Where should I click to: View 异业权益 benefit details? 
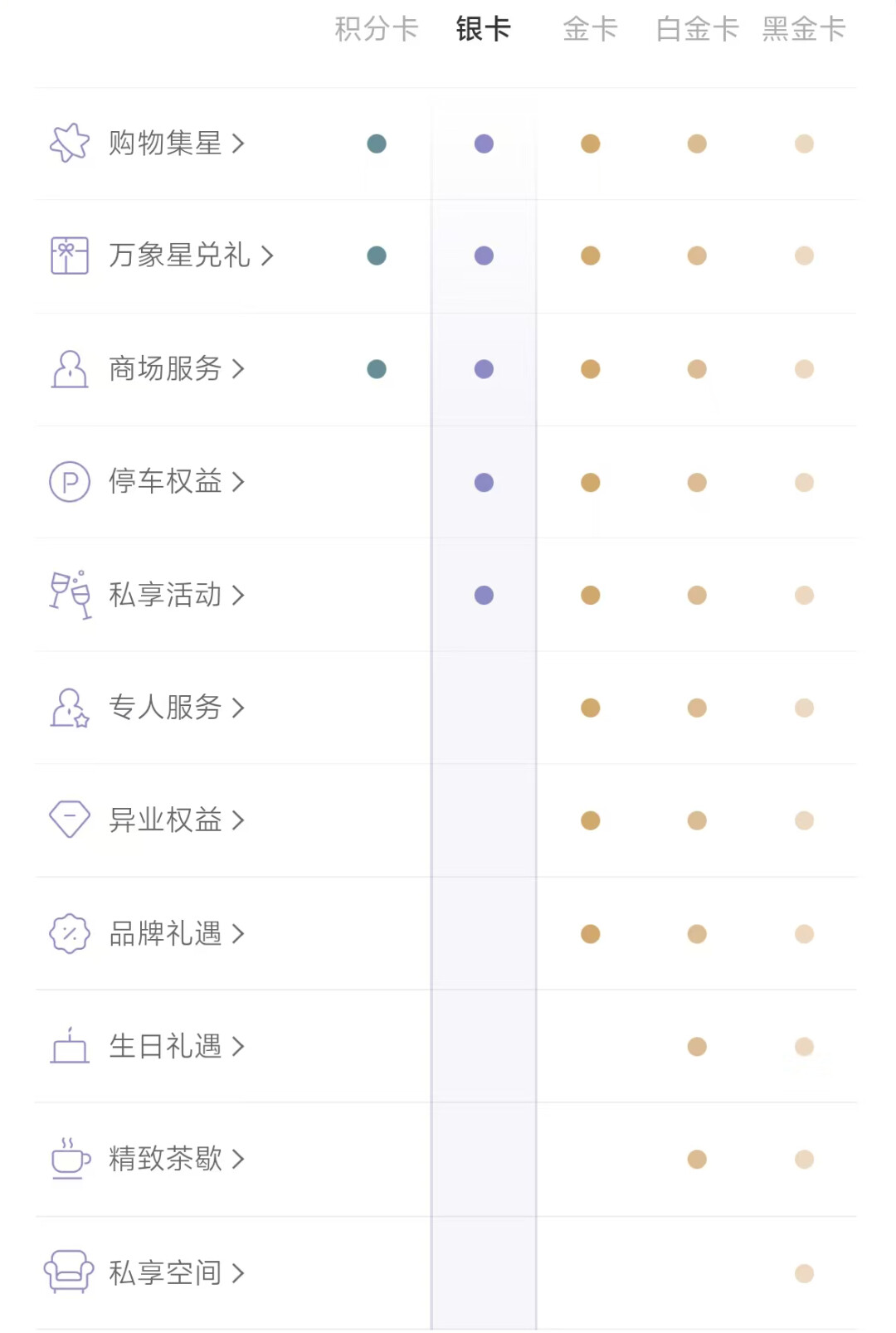176,820
